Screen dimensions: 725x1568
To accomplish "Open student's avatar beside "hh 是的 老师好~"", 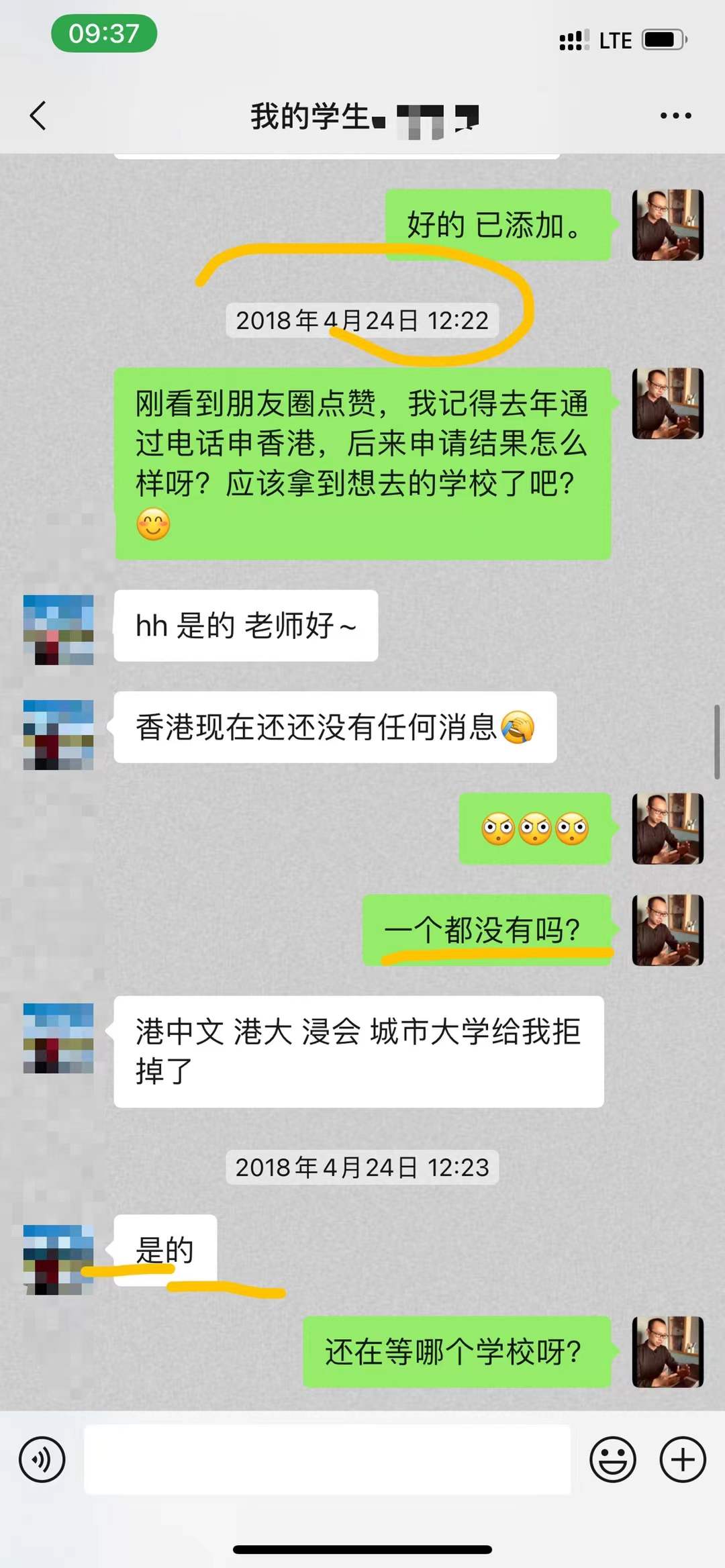I will point(58,629).
